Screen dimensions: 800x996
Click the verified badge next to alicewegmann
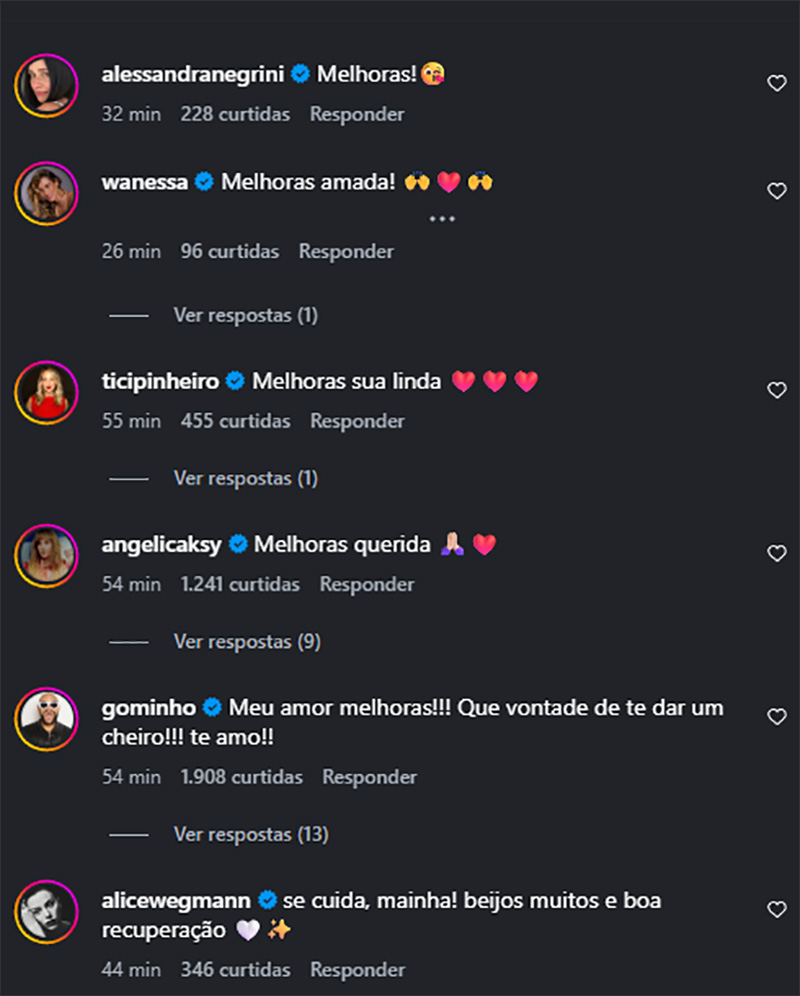tap(267, 900)
